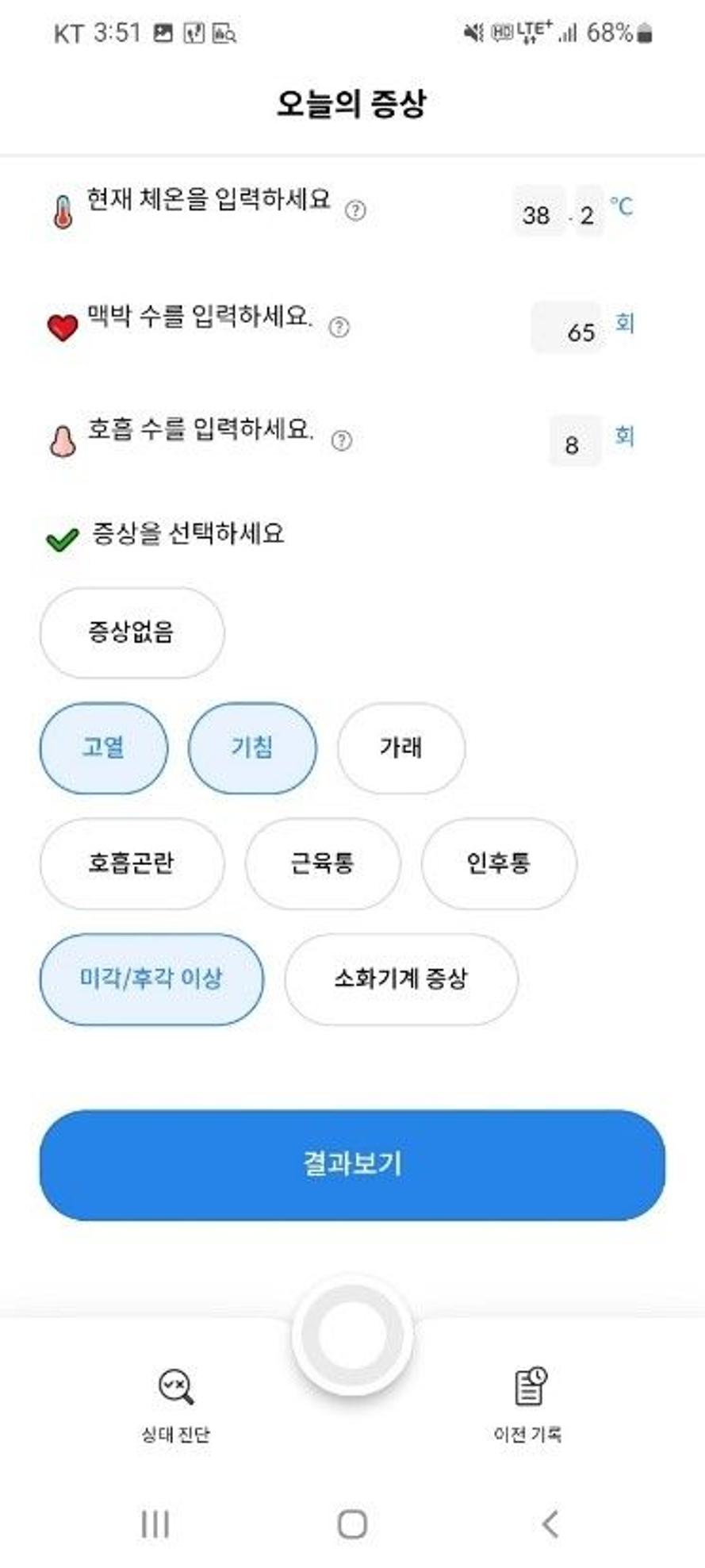Select the 가래 symptom chip
705x1568 pixels.
pyautogui.click(x=401, y=747)
